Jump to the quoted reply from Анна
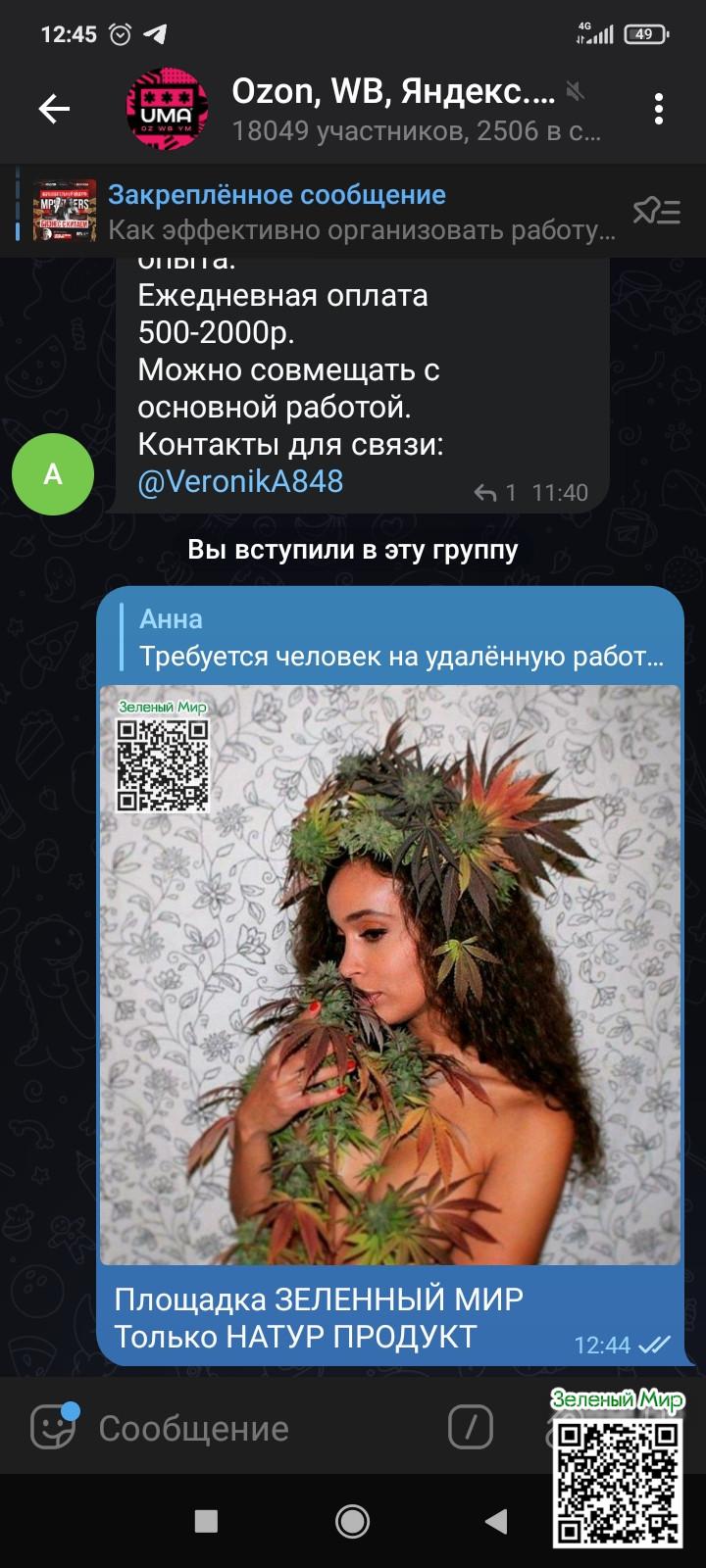Image resolution: width=706 pixels, height=1568 pixels. coord(392,638)
